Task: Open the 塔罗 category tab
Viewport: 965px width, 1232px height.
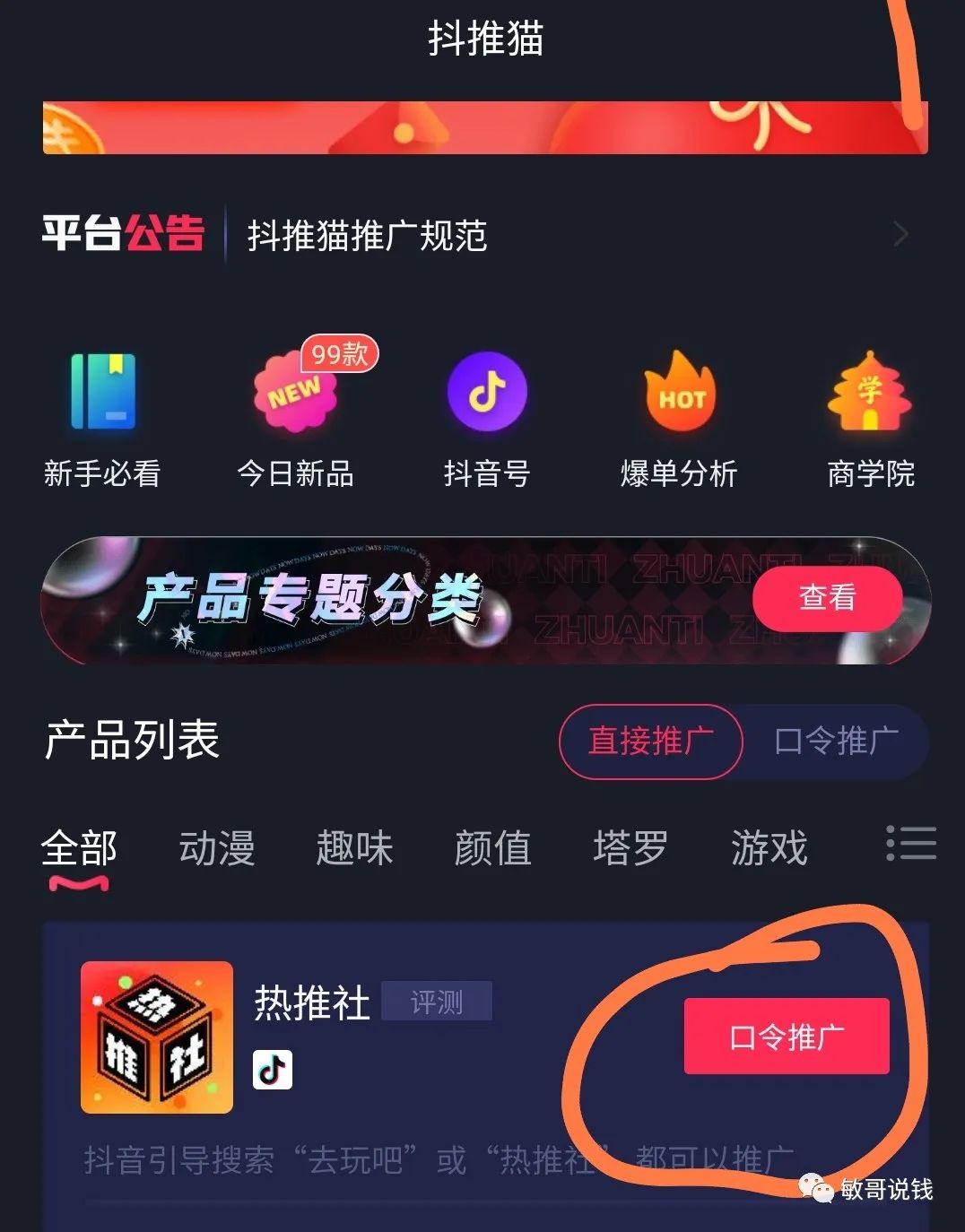Action: 630,846
